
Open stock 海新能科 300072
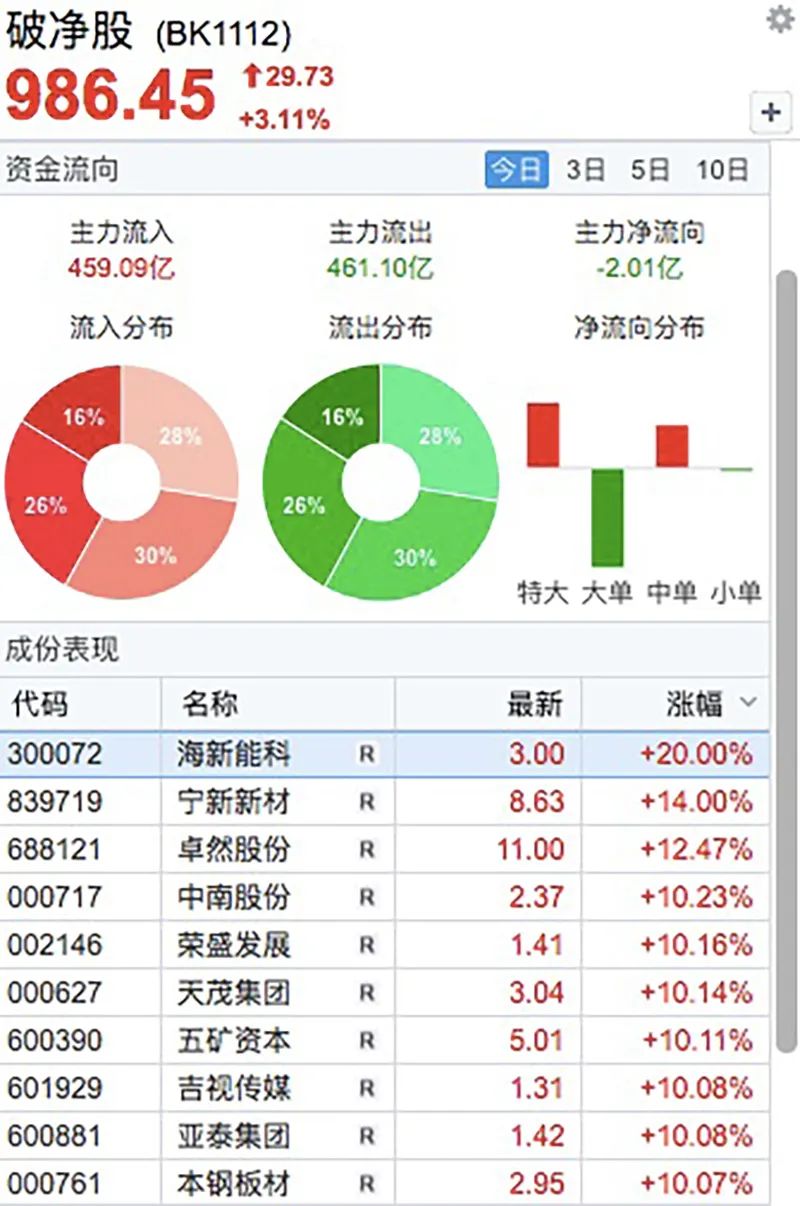pyautogui.click(x=233, y=754)
